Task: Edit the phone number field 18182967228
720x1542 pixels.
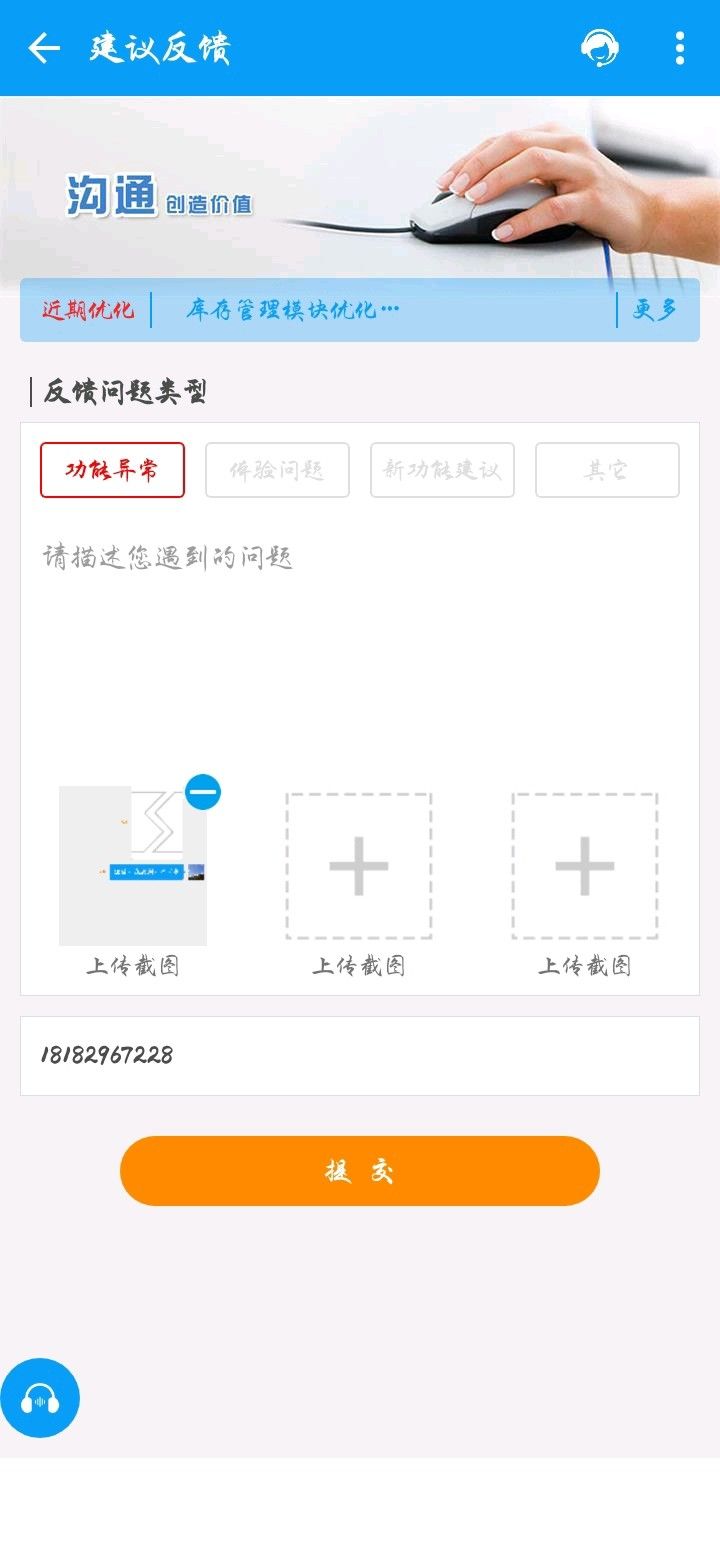Action: coord(360,1056)
